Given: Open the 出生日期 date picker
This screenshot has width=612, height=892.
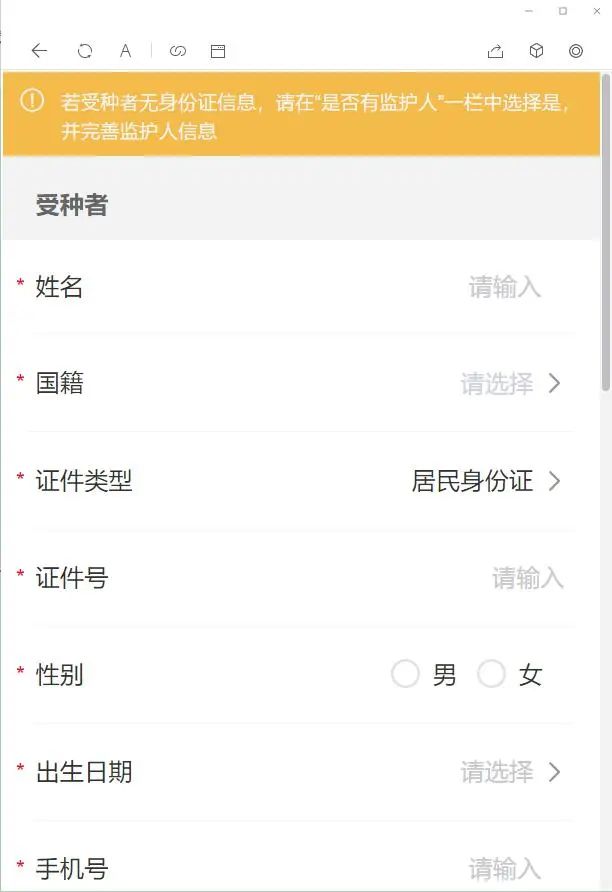Looking at the screenshot, I should tap(510, 772).
